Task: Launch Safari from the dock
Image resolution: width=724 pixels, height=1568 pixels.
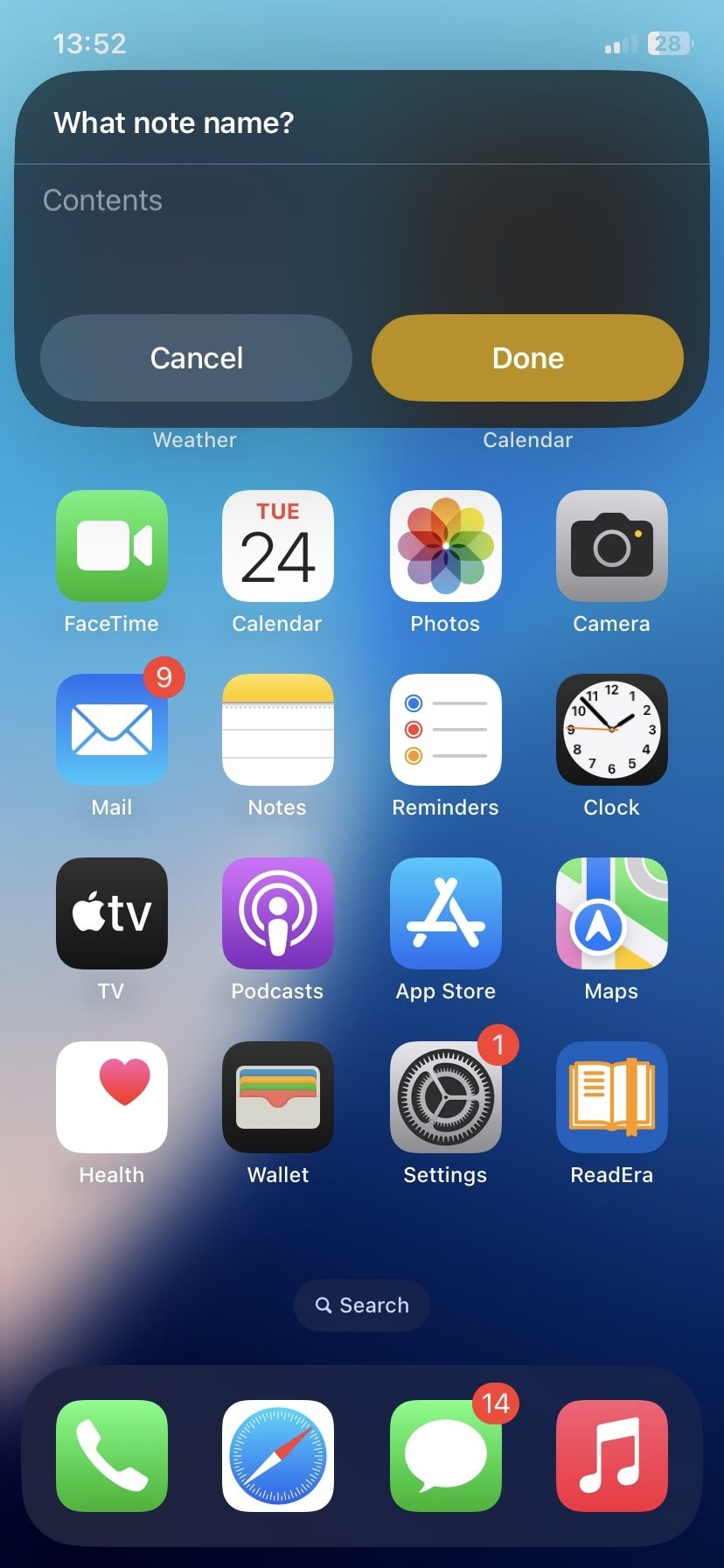Action: coord(277,1456)
